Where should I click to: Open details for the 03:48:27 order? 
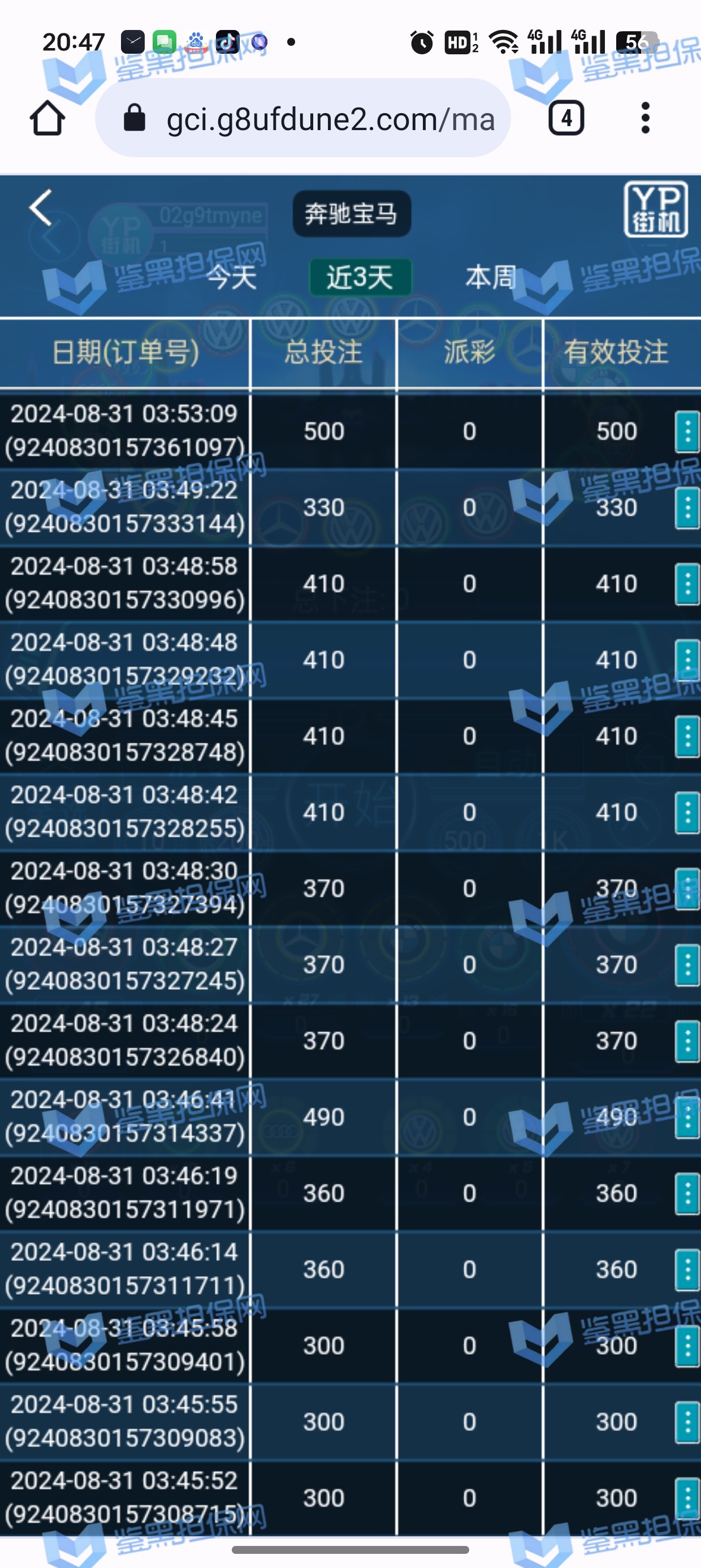[687, 965]
